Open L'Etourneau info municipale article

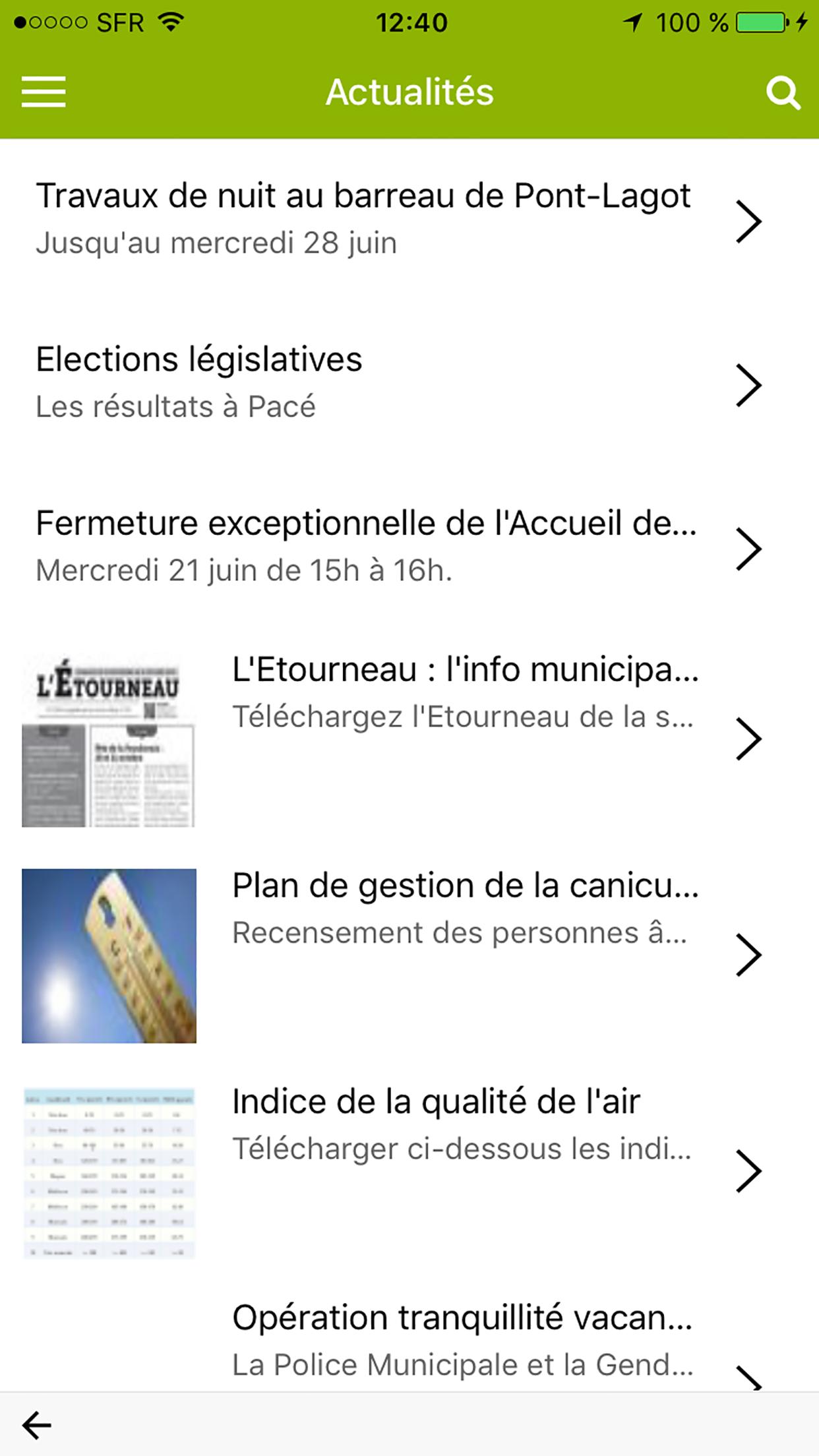pos(409,739)
